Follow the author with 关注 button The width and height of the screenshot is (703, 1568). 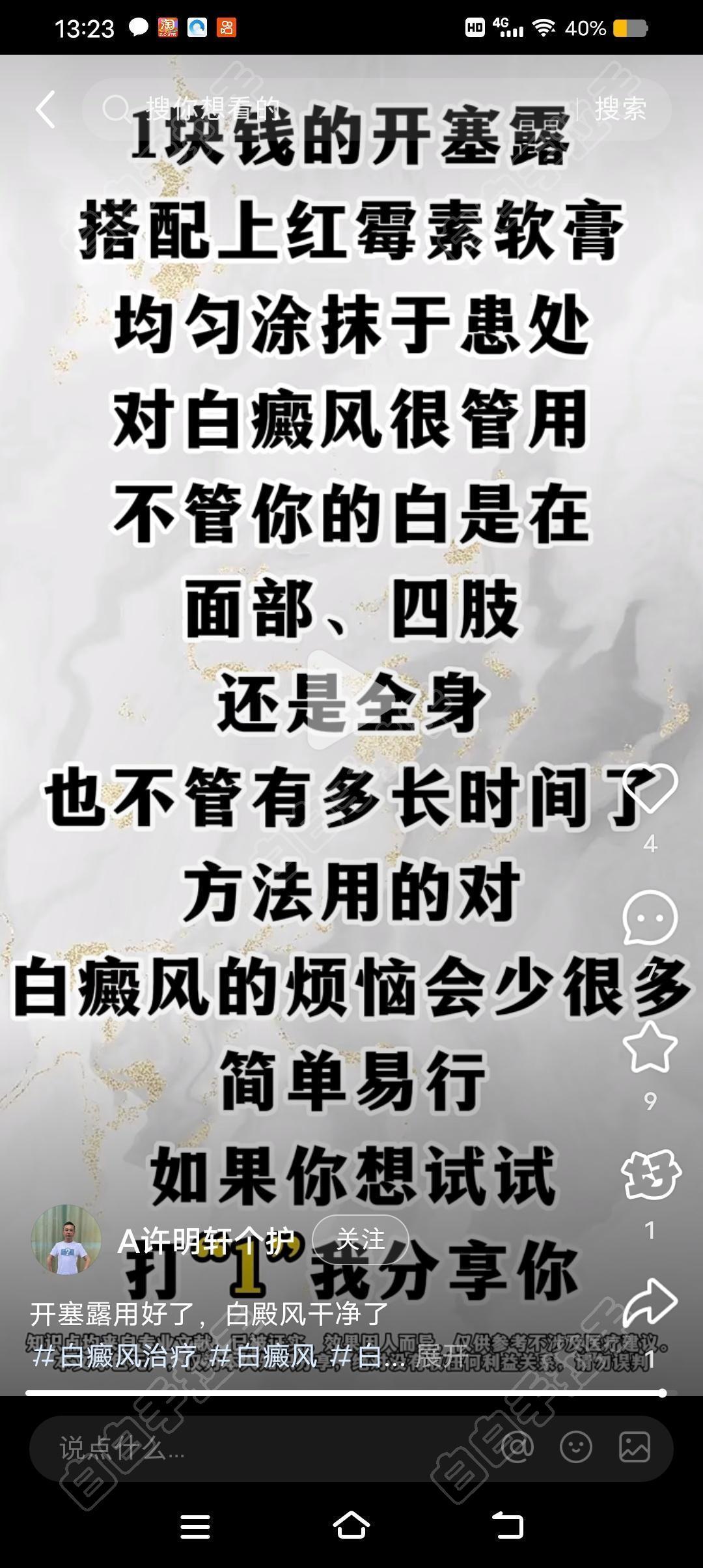click(360, 1239)
